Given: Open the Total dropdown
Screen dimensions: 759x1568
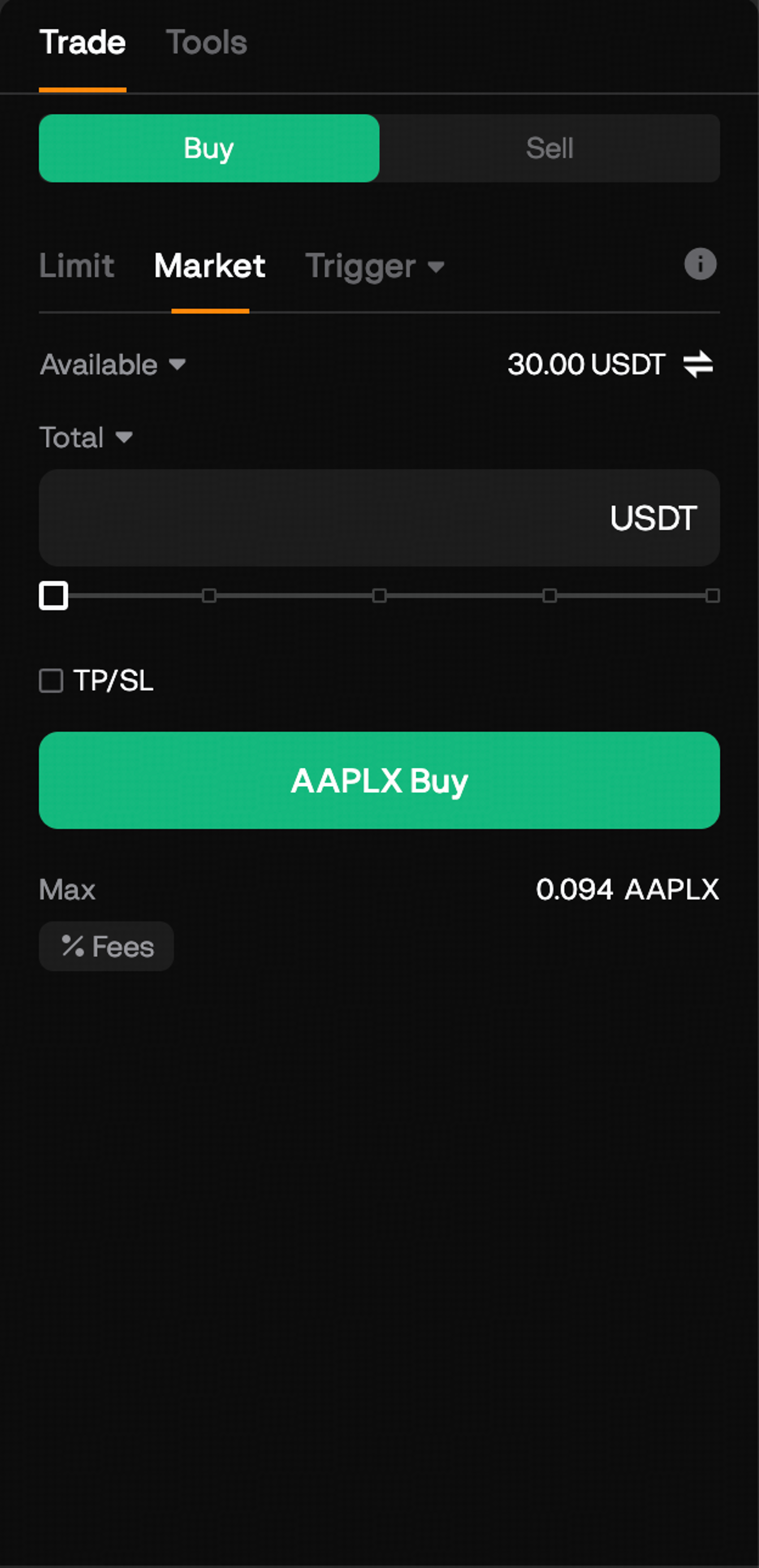Looking at the screenshot, I should [86, 437].
